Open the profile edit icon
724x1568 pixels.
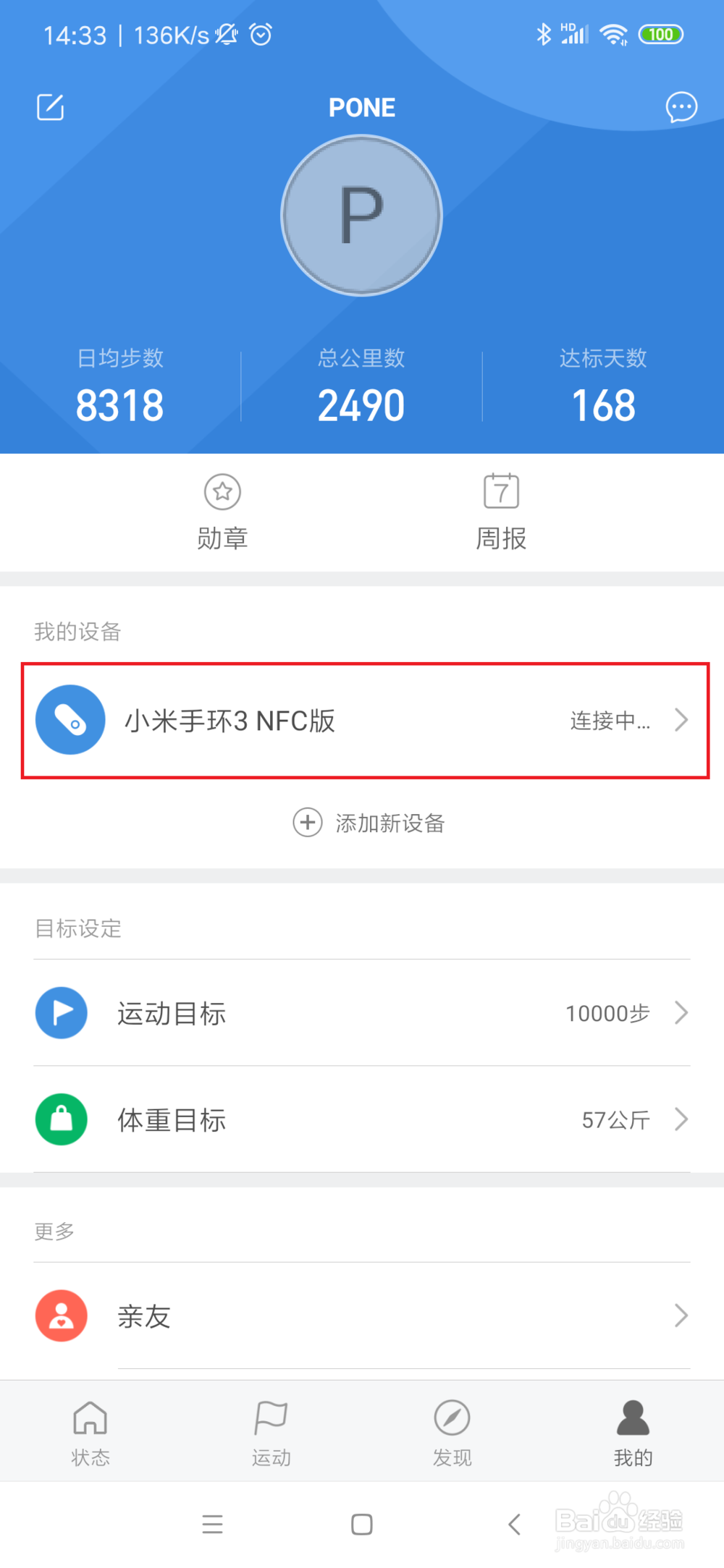tap(49, 107)
